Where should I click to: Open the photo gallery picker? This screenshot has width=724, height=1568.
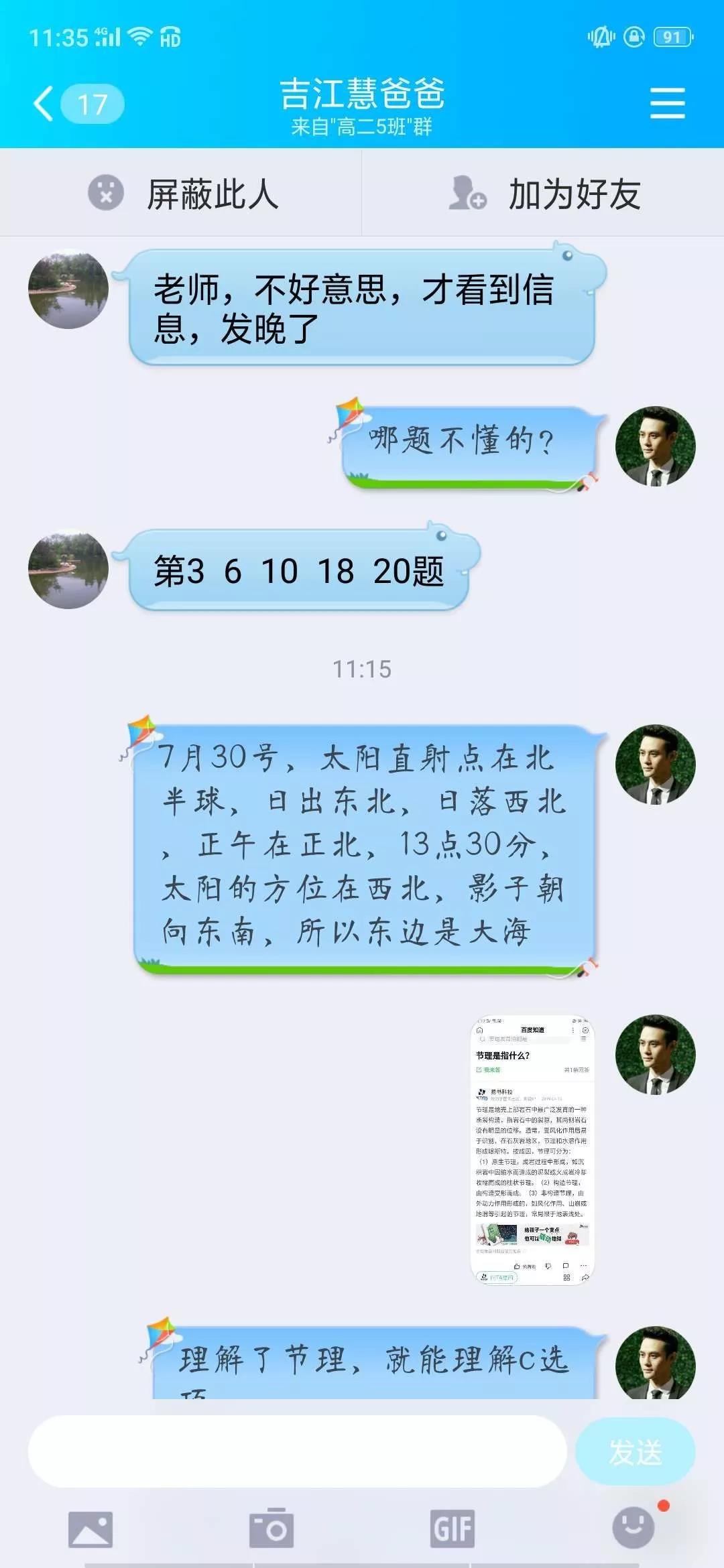90,1530
